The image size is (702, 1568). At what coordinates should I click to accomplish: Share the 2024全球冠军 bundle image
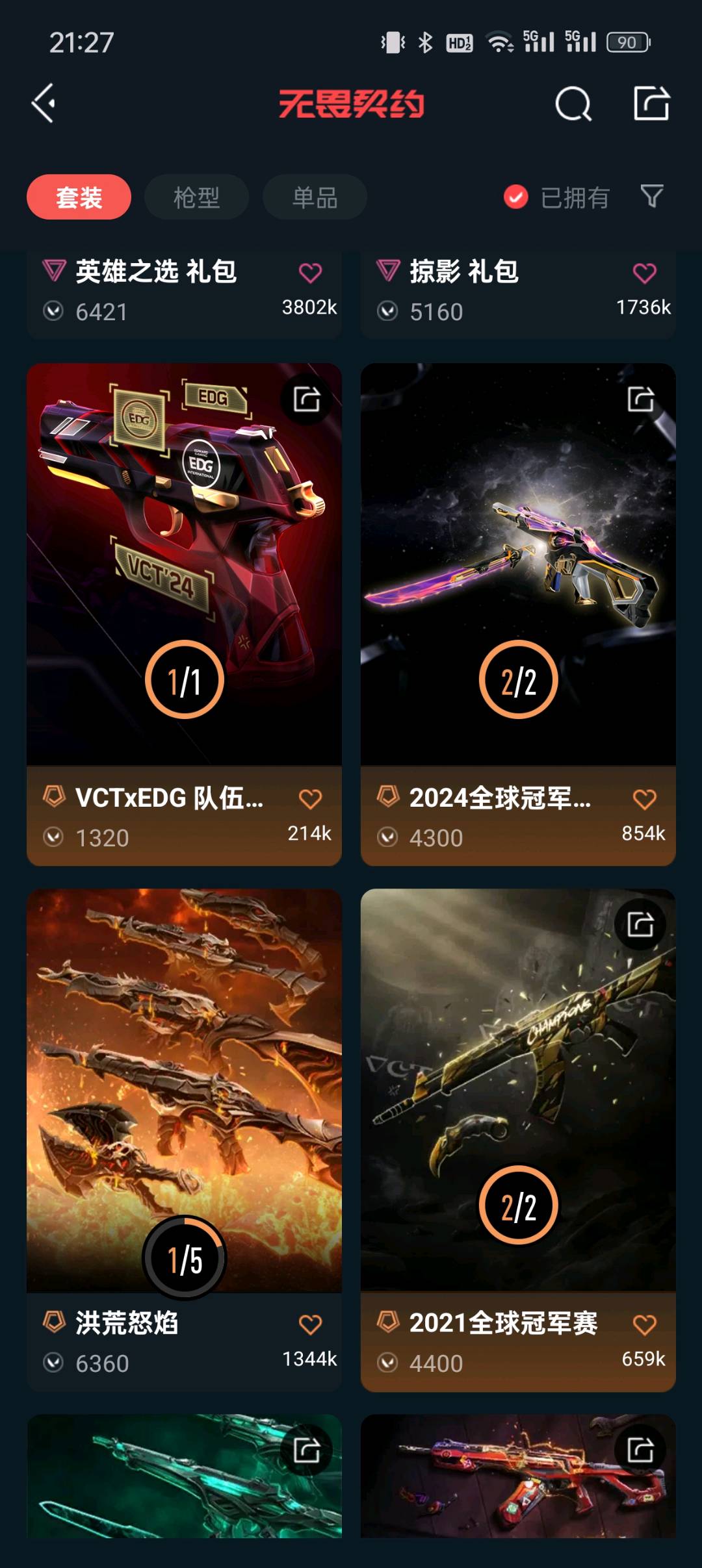coord(641,399)
